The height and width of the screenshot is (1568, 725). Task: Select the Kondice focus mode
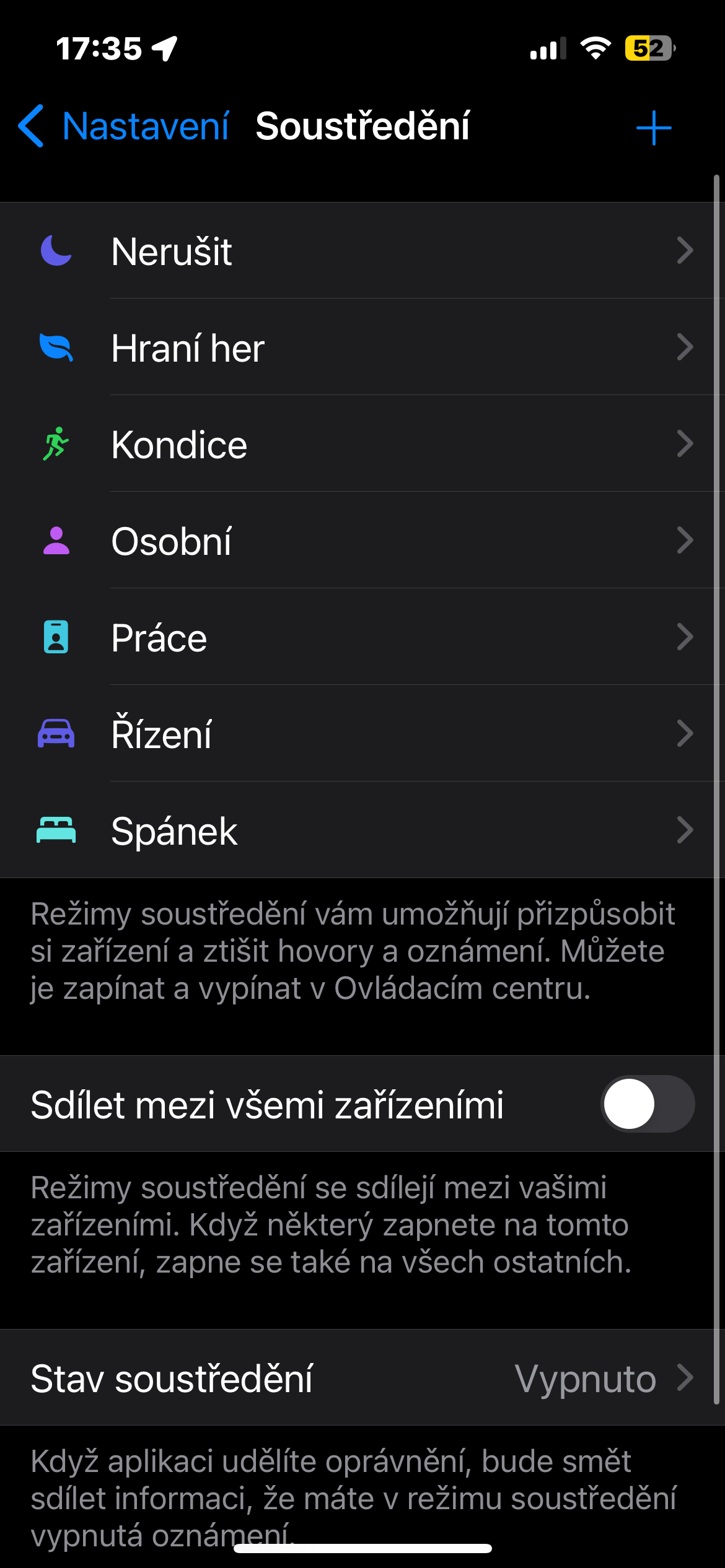[362, 444]
